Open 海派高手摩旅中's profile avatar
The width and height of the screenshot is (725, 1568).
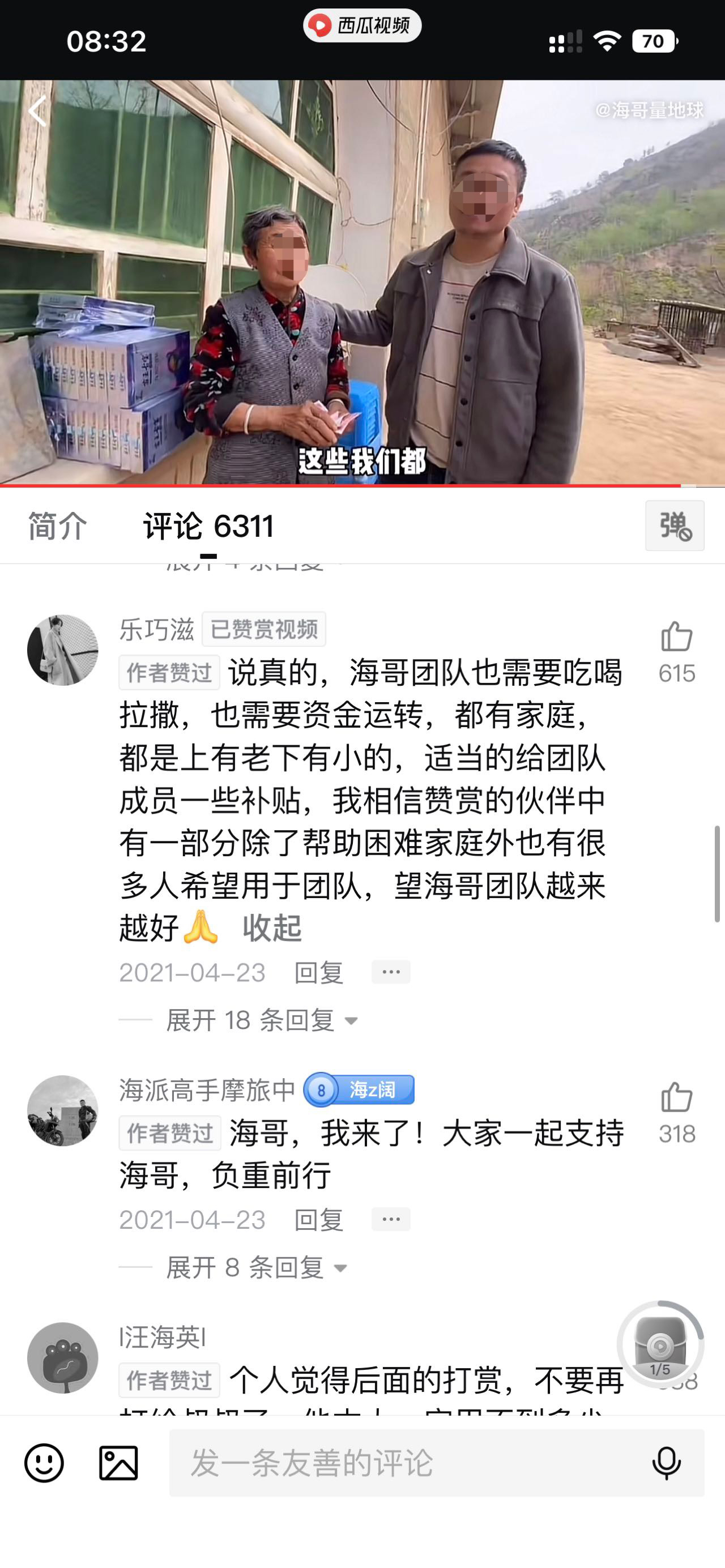pyautogui.click(x=63, y=1111)
